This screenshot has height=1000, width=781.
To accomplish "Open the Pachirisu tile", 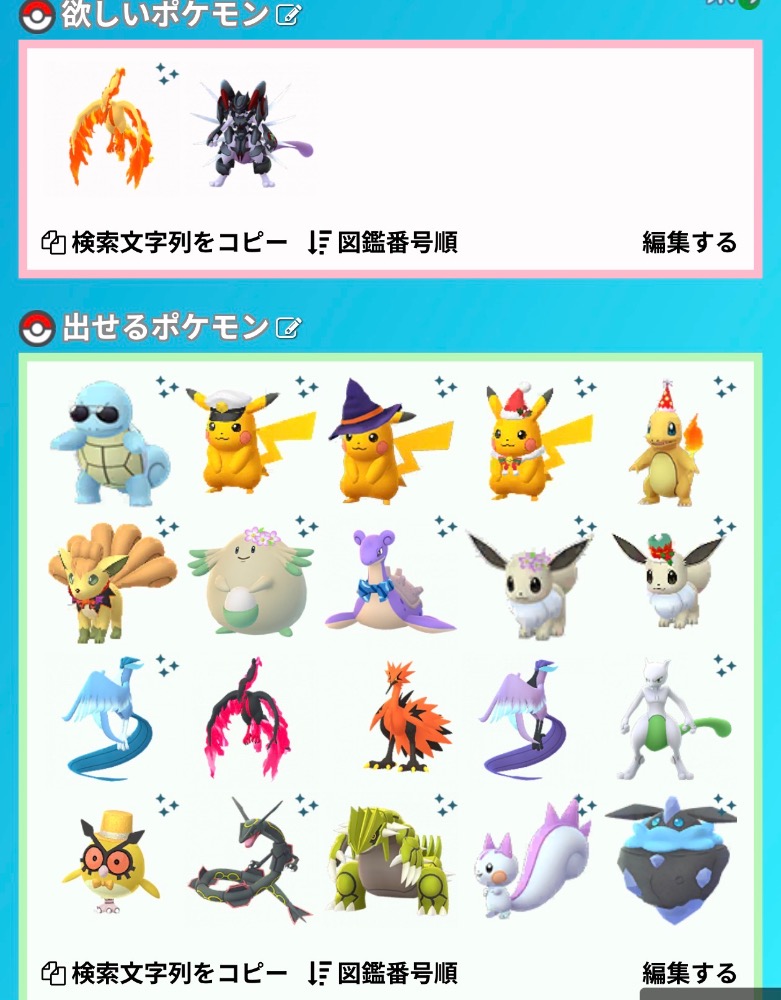I will 527,858.
